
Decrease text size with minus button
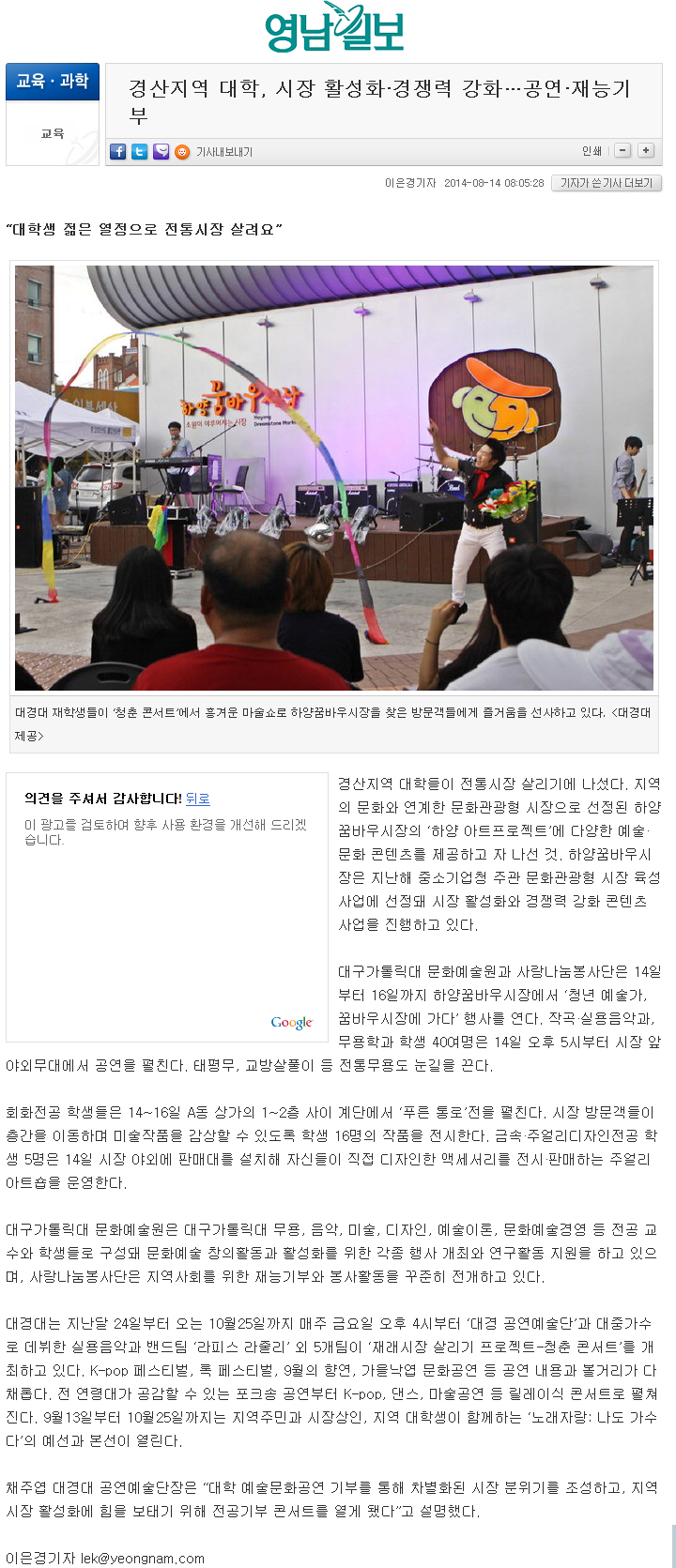622,150
